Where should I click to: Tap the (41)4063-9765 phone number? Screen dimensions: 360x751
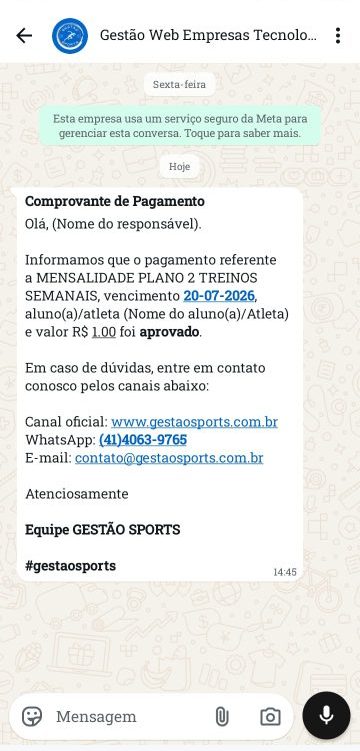pyautogui.click(x=143, y=440)
